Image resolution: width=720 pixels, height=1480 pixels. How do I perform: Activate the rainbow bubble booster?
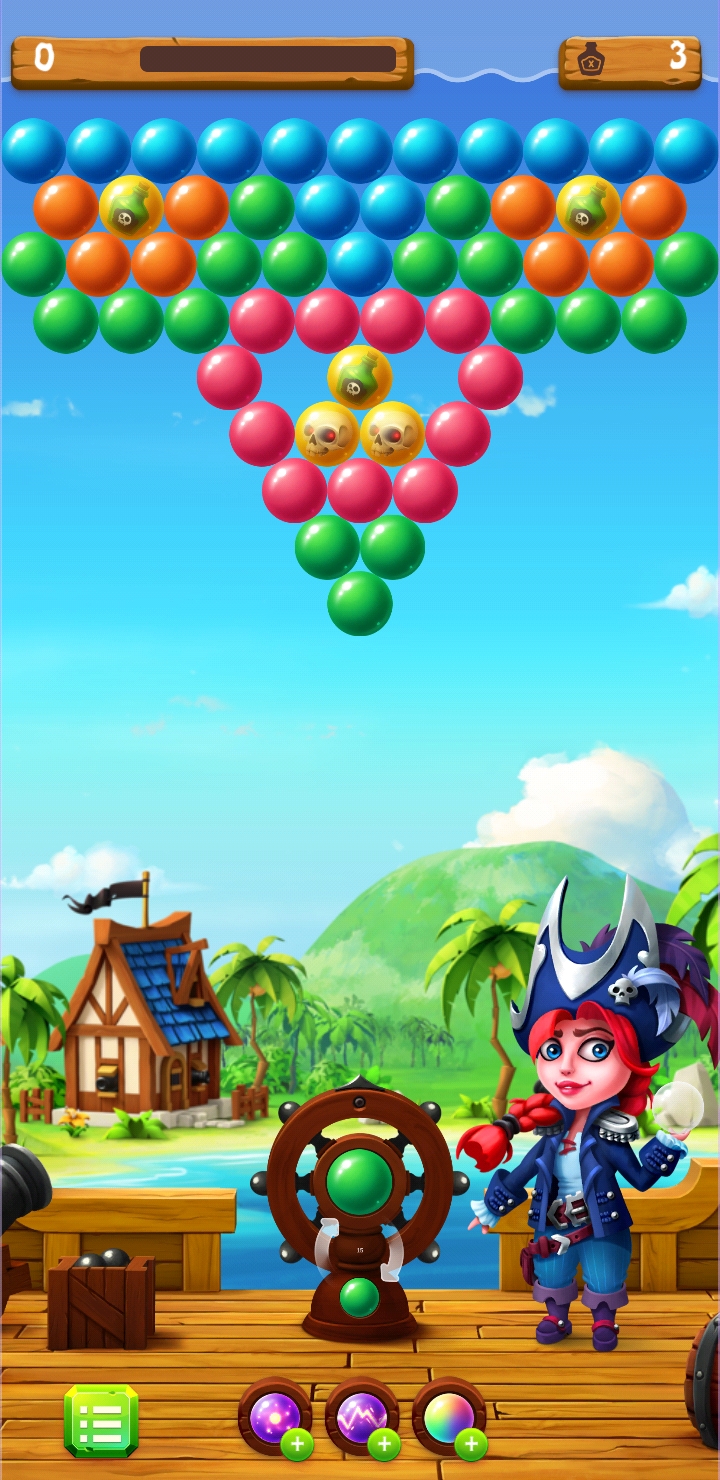449,1416
